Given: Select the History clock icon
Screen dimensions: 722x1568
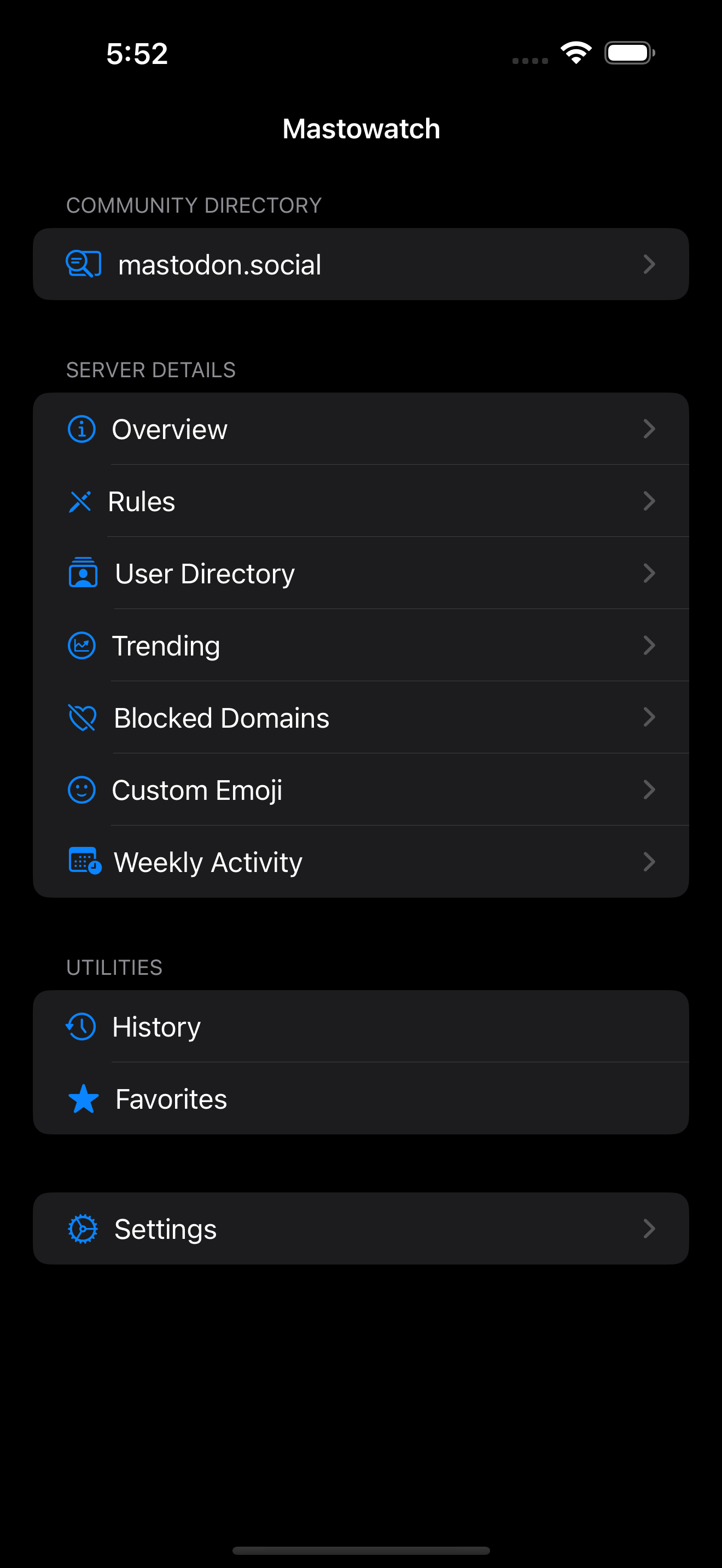Looking at the screenshot, I should coord(80,1026).
